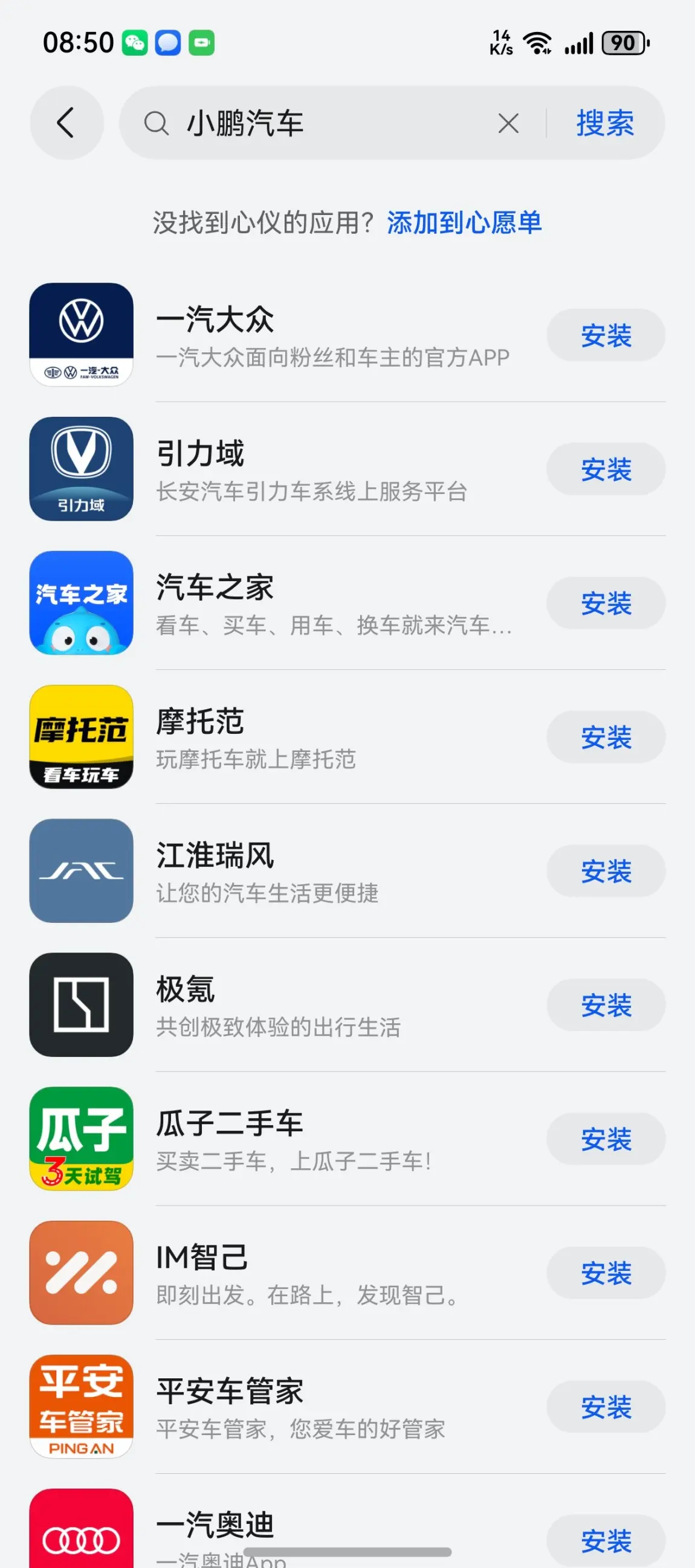Tap the 搜索 button
Screen dimensions: 695x1568
point(605,123)
